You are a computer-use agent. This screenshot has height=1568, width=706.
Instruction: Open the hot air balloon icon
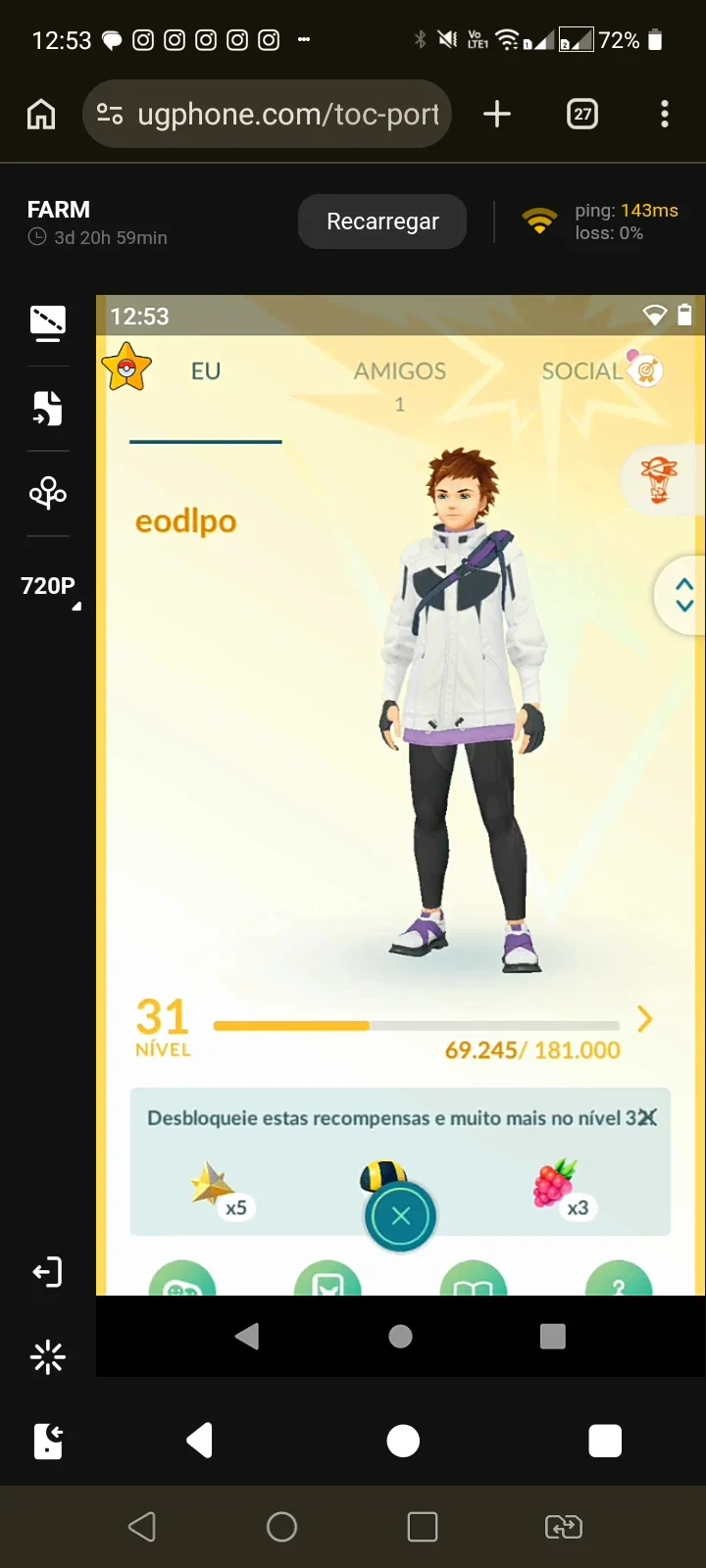point(659,479)
